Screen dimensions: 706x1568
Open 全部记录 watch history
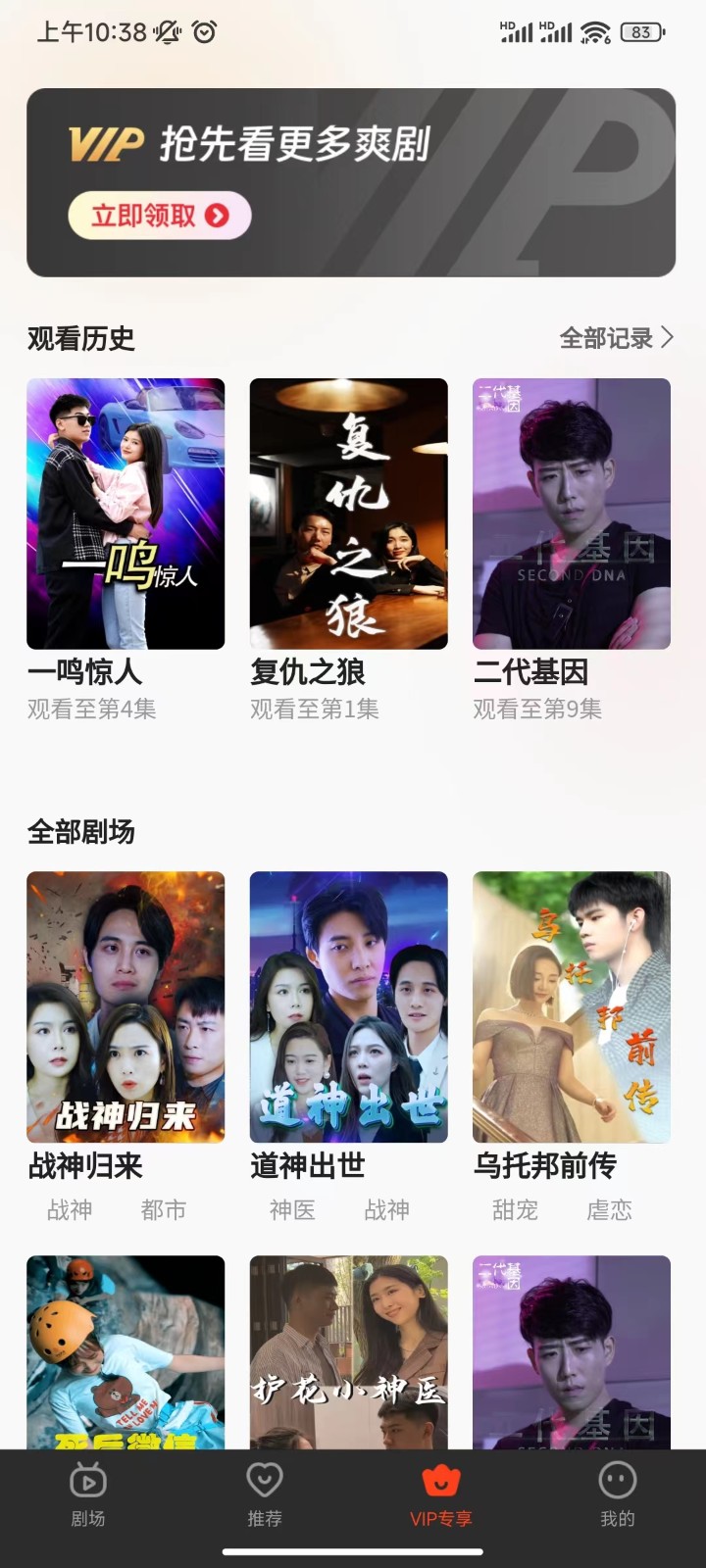tap(616, 338)
